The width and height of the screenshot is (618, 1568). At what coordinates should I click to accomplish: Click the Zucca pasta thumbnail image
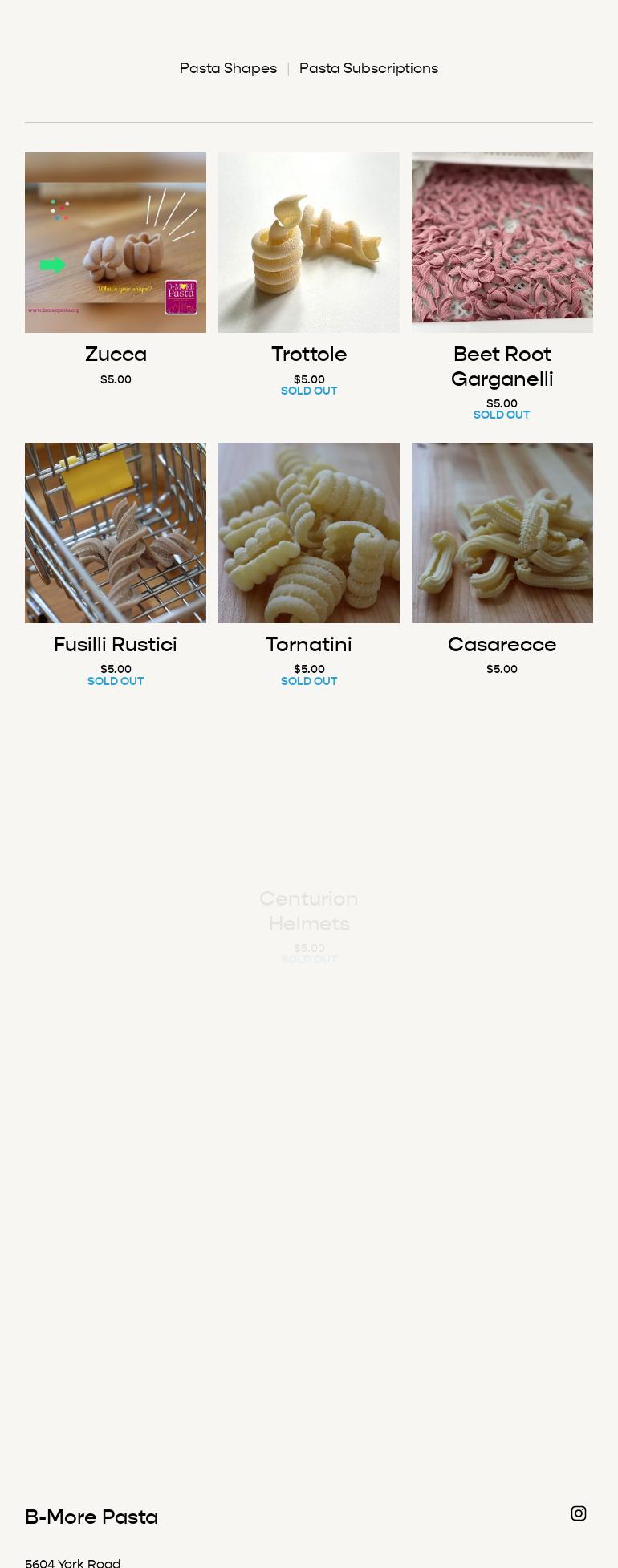click(x=116, y=242)
